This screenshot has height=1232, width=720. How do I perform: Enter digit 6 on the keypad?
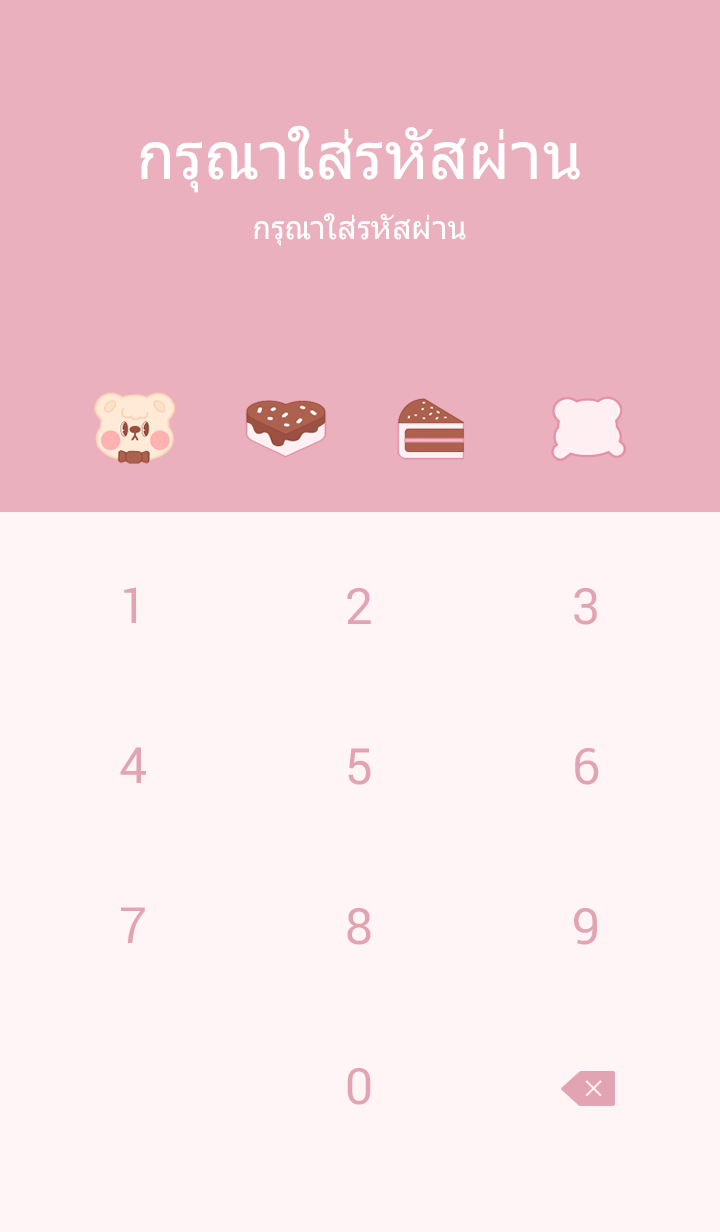pyautogui.click(x=586, y=767)
